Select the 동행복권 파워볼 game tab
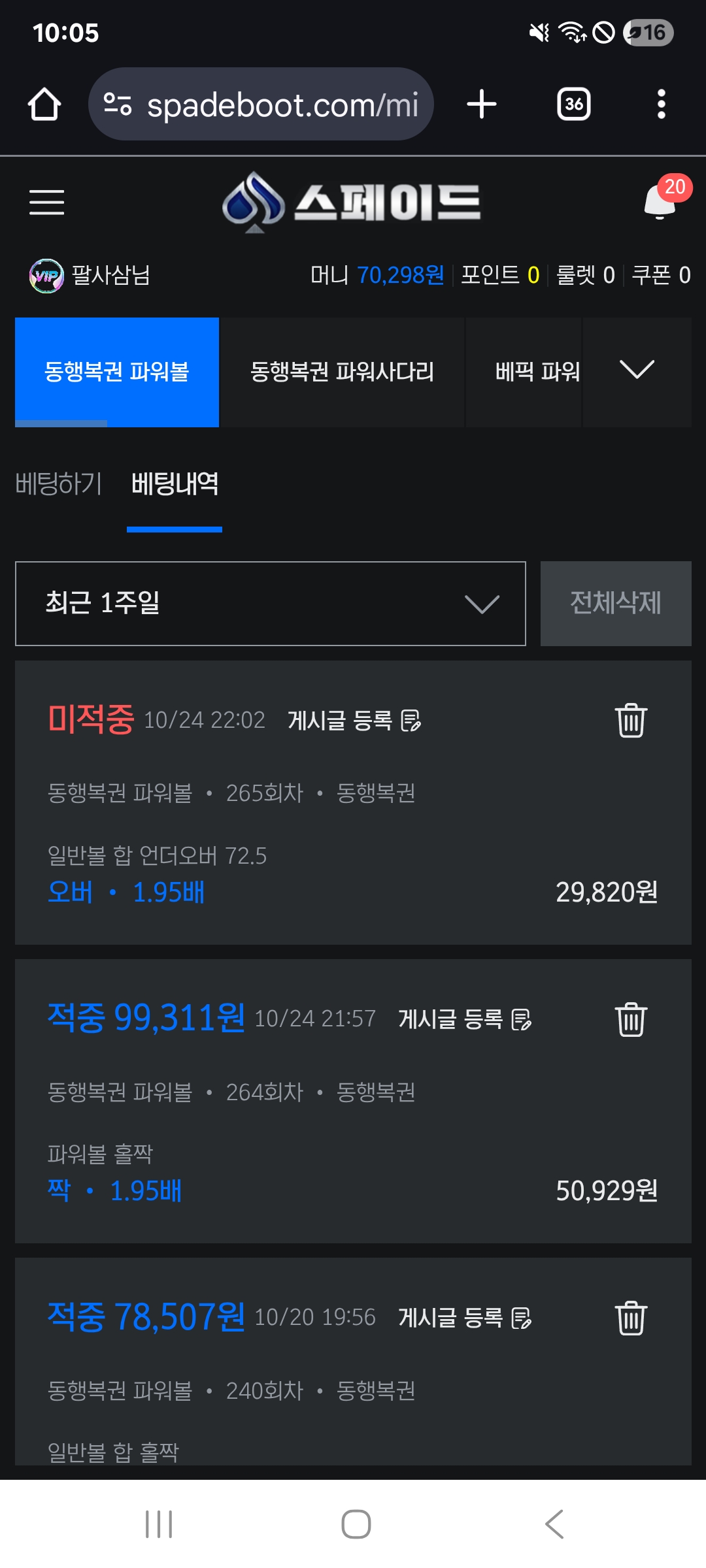Image resolution: width=706 pixels, height=1568 pixels. [117, 372]
